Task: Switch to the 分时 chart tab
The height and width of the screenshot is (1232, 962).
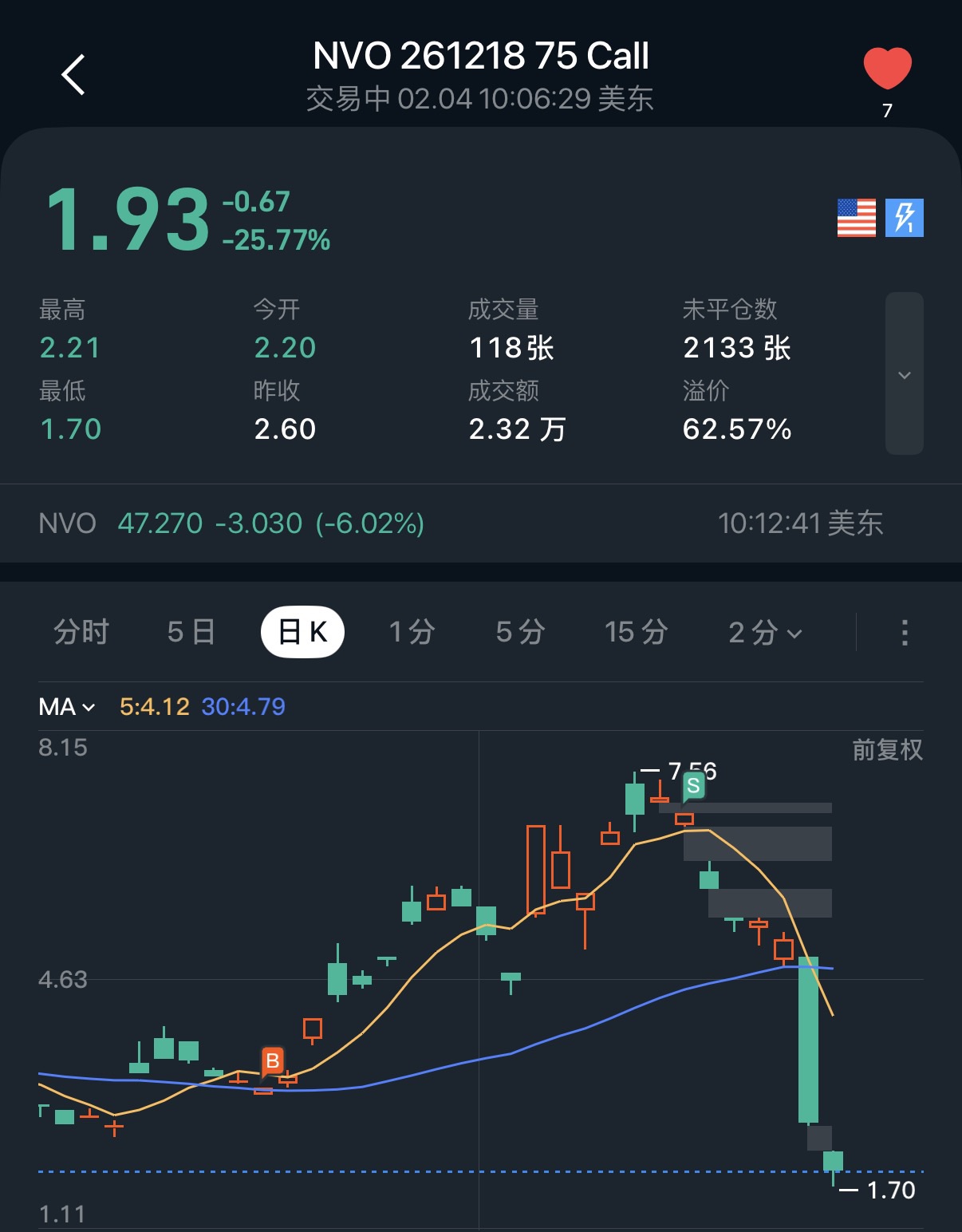Action: tap(81, 632)
